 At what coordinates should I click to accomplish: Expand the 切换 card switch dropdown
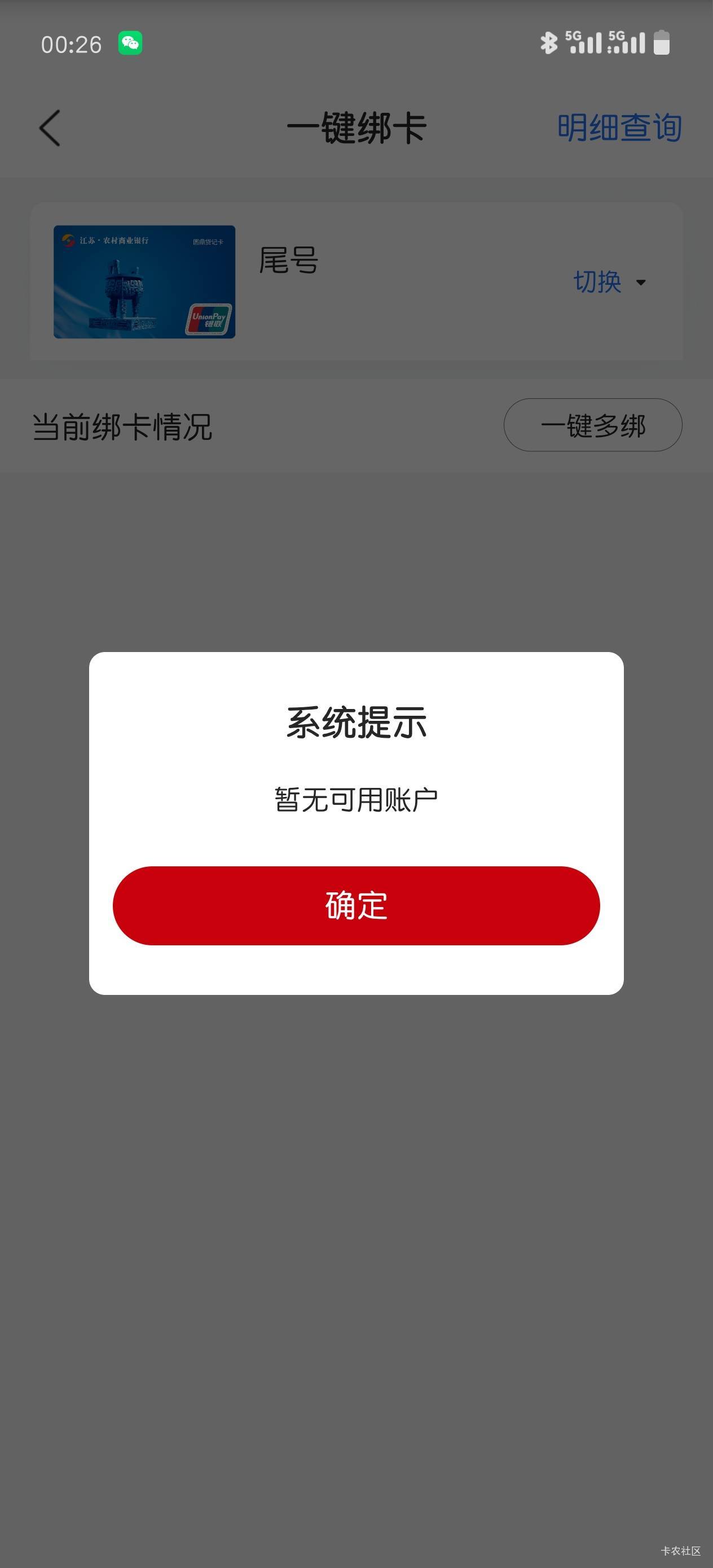point(609,282)
